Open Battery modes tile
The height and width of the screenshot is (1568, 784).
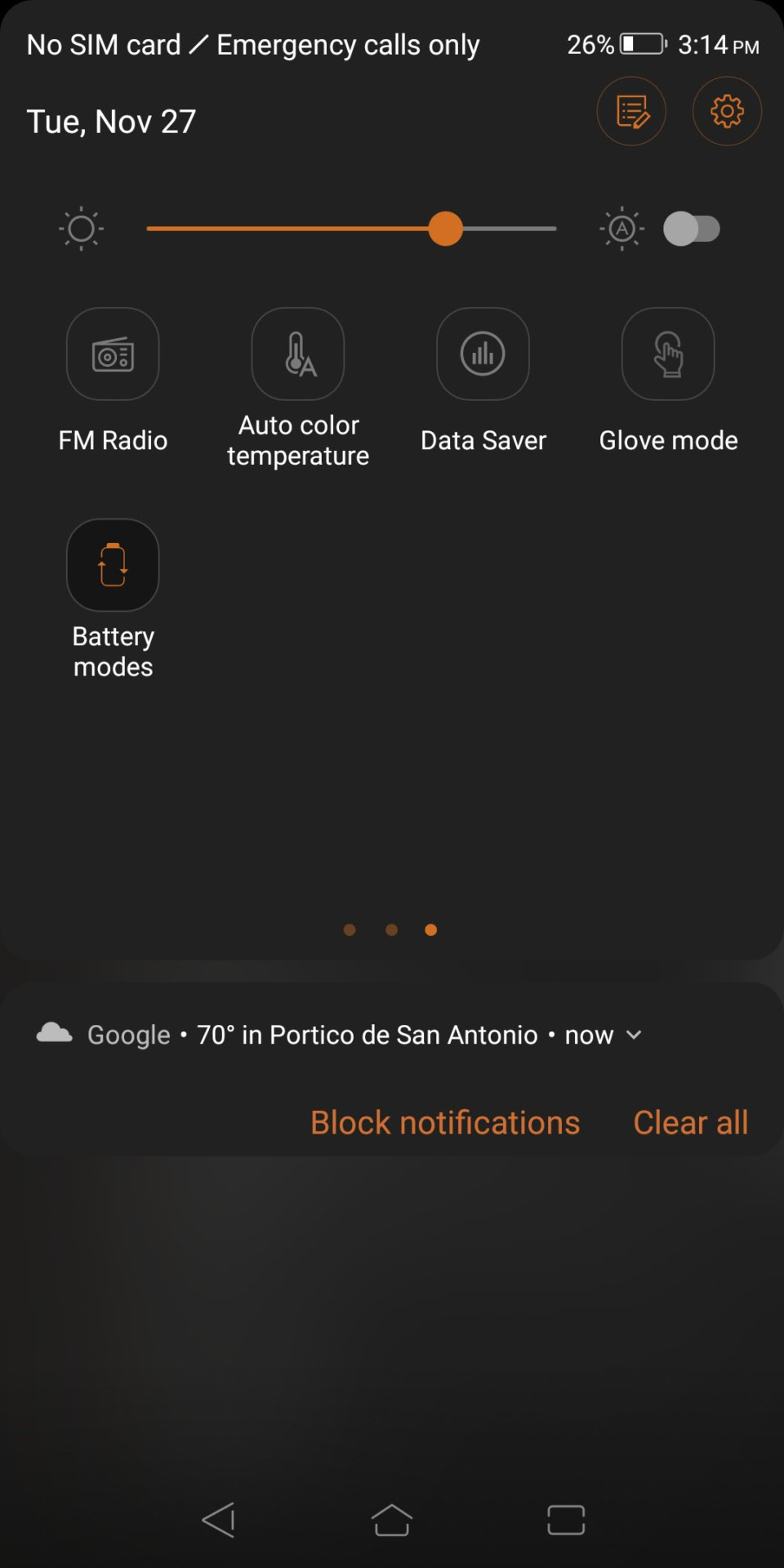tap(113, 565)
